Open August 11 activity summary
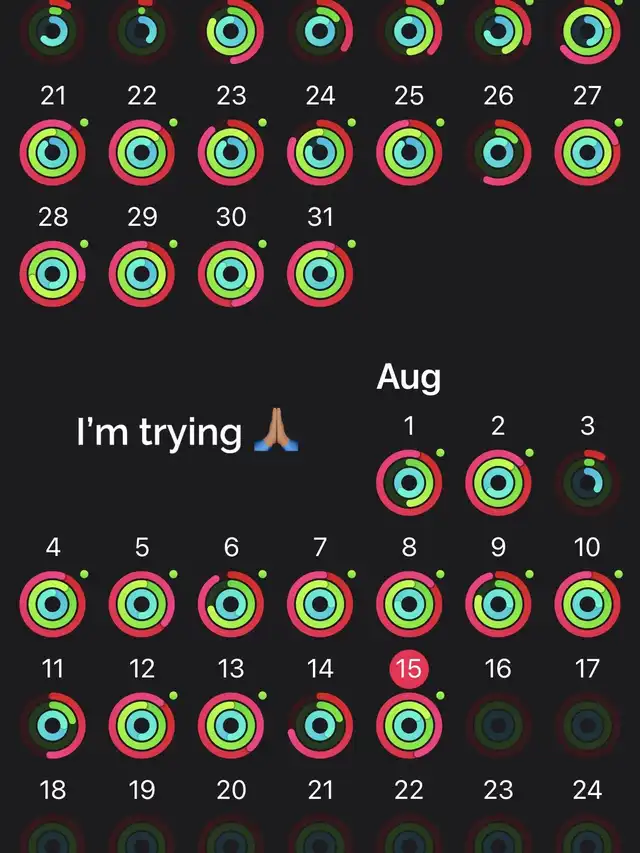Screen dimensions: 640x853 click(53, 726)
